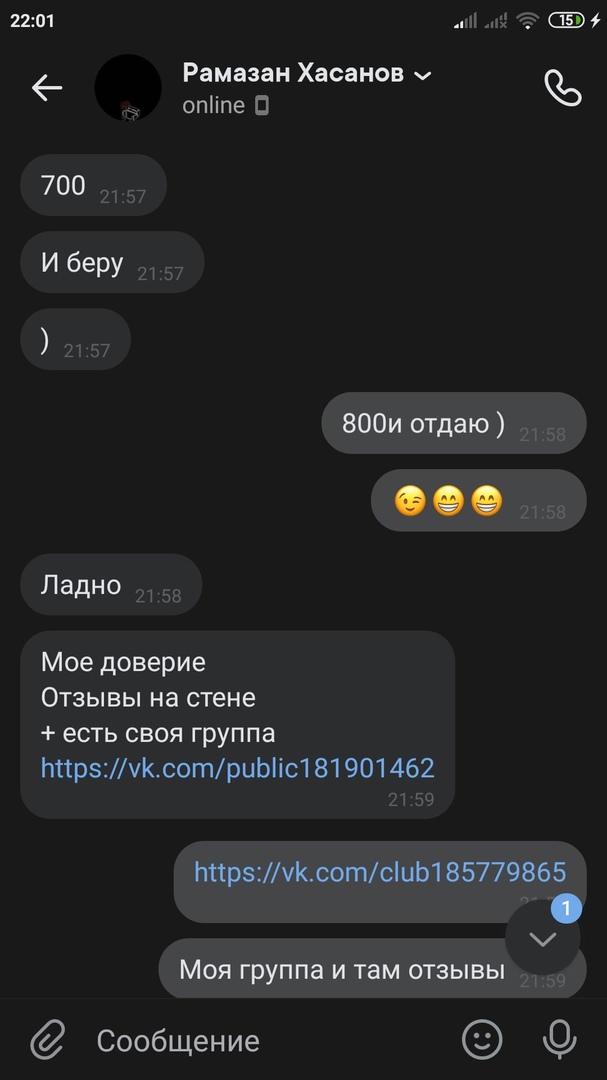The image size is (607, 1080).
Task: Open Рамазан Хасанов's profile avatar
Action: coord(128,88)
